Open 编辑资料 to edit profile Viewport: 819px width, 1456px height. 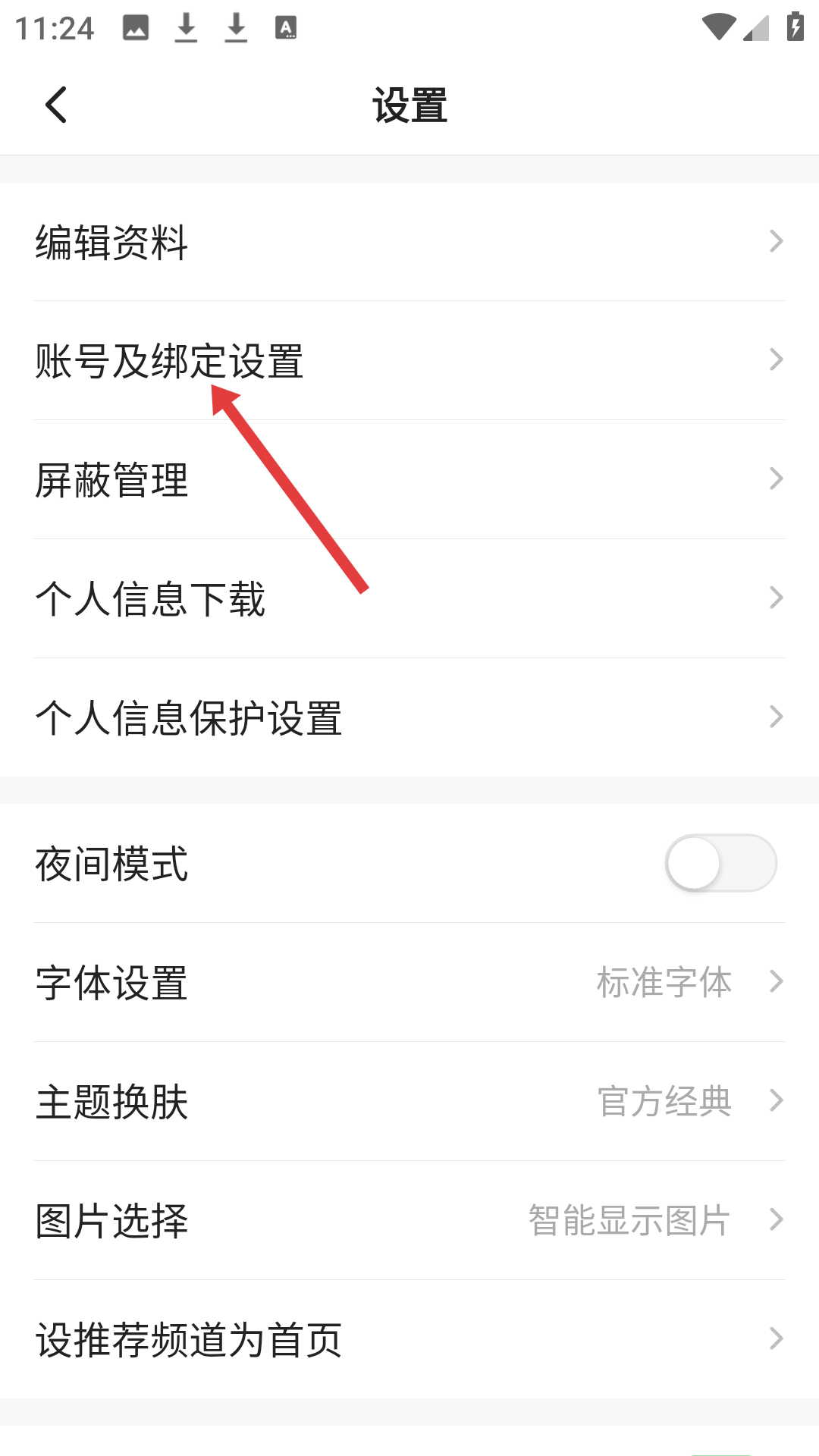point(409,242)
